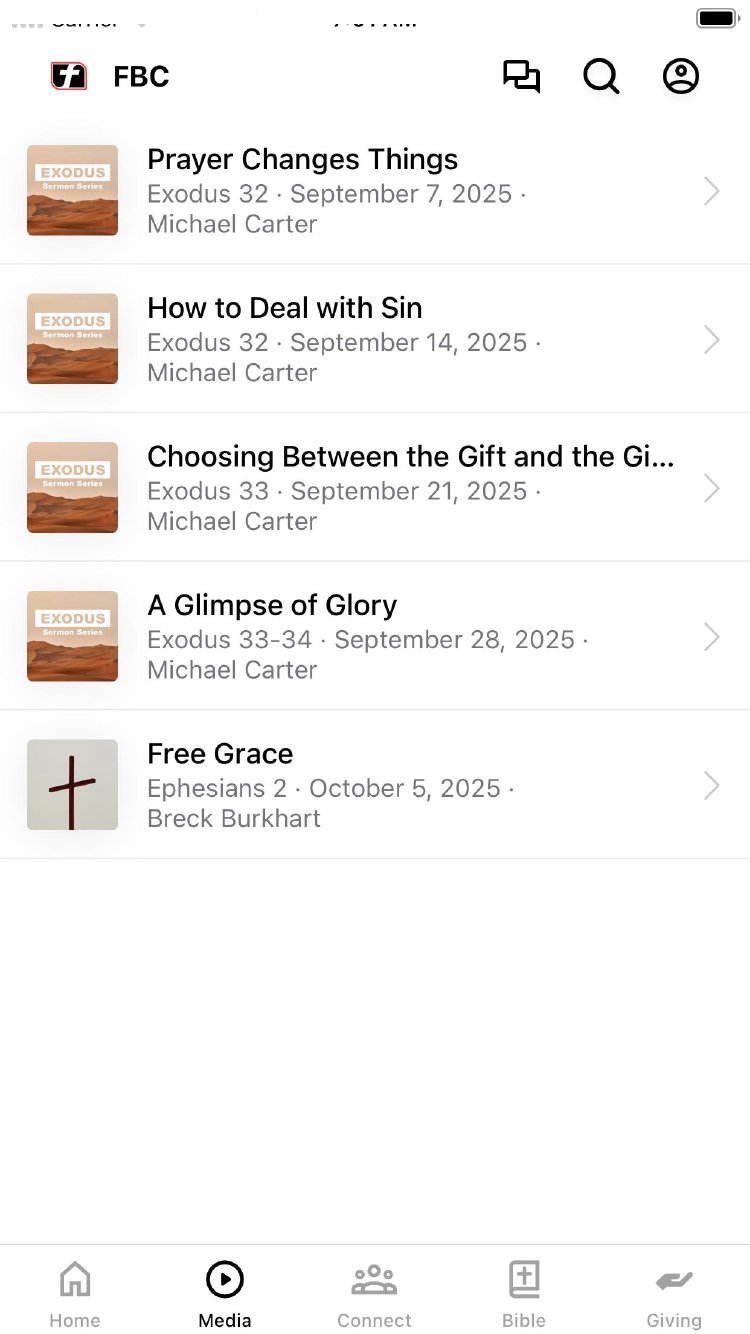Select the Media tab
Screen dimensions: 750x1334
(225, 1294)
